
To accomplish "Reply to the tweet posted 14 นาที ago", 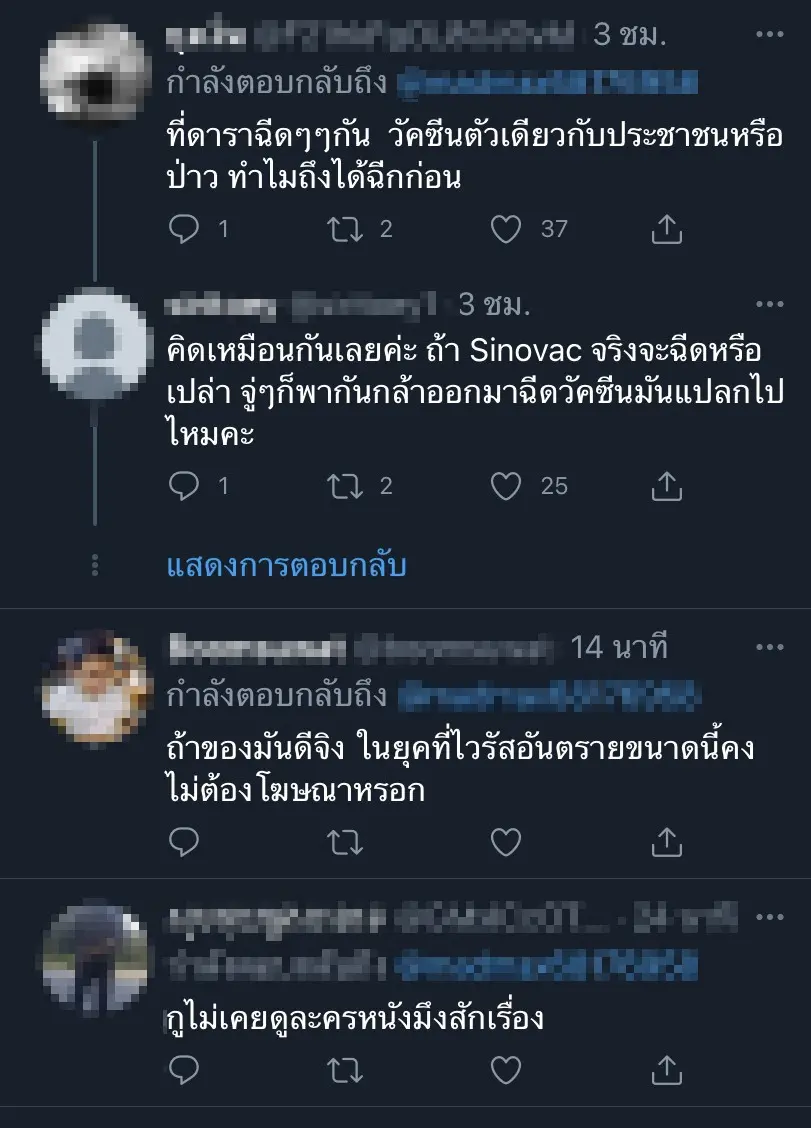I will click(x=185, y=842).
